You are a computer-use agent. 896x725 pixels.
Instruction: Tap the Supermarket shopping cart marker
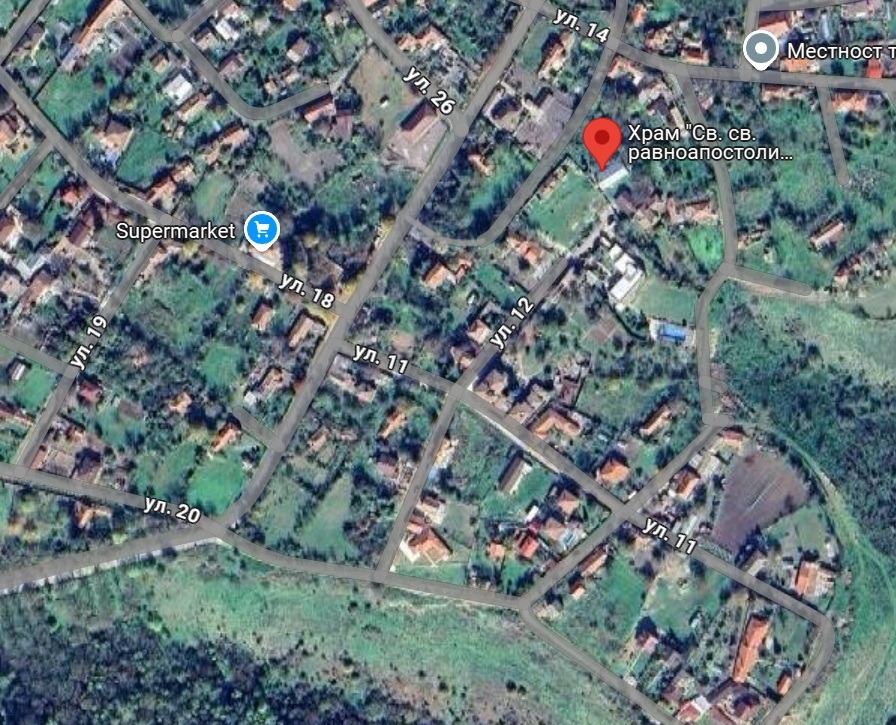[x=263, y=230]
